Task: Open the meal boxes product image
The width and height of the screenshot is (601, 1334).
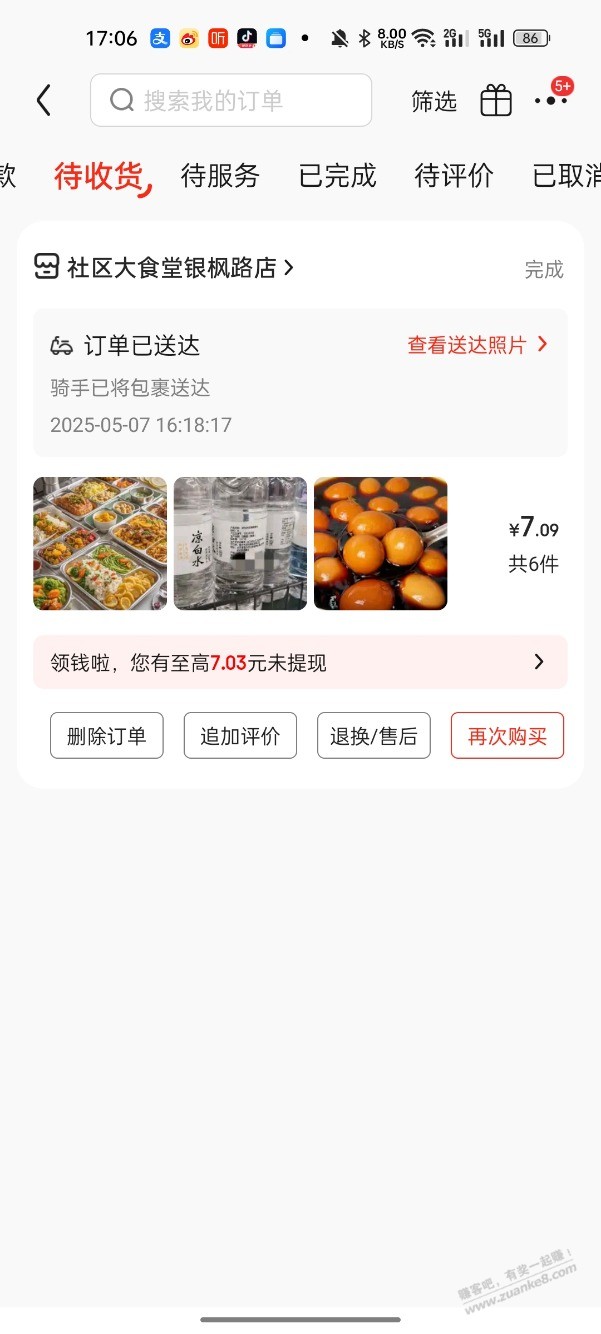Action: [100, 543]
